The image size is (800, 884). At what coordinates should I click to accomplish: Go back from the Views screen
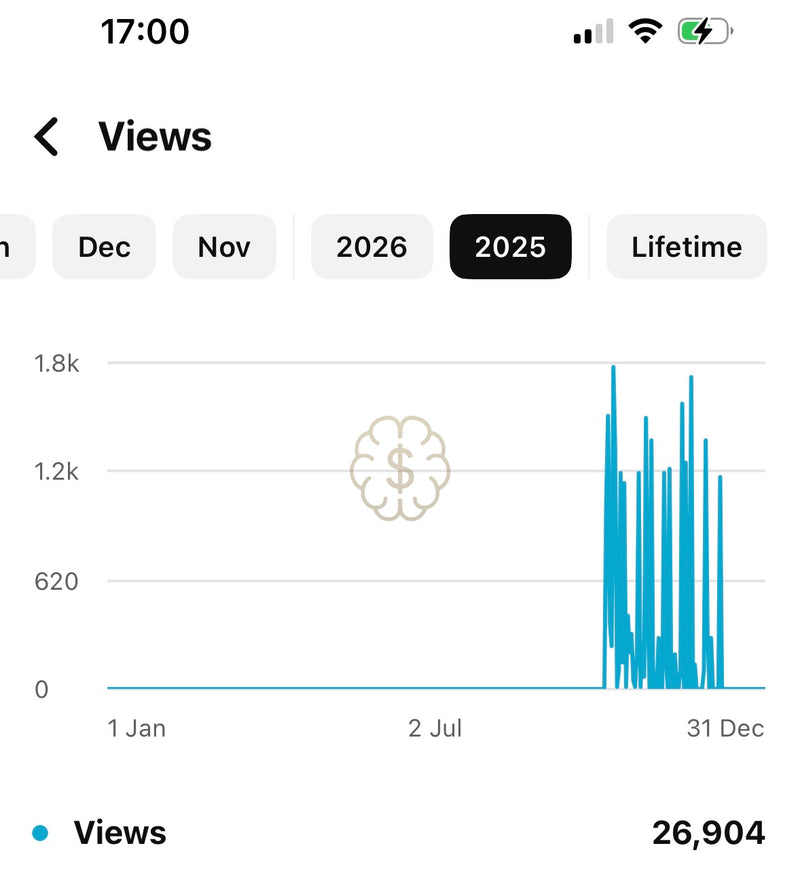coord(47,137)
